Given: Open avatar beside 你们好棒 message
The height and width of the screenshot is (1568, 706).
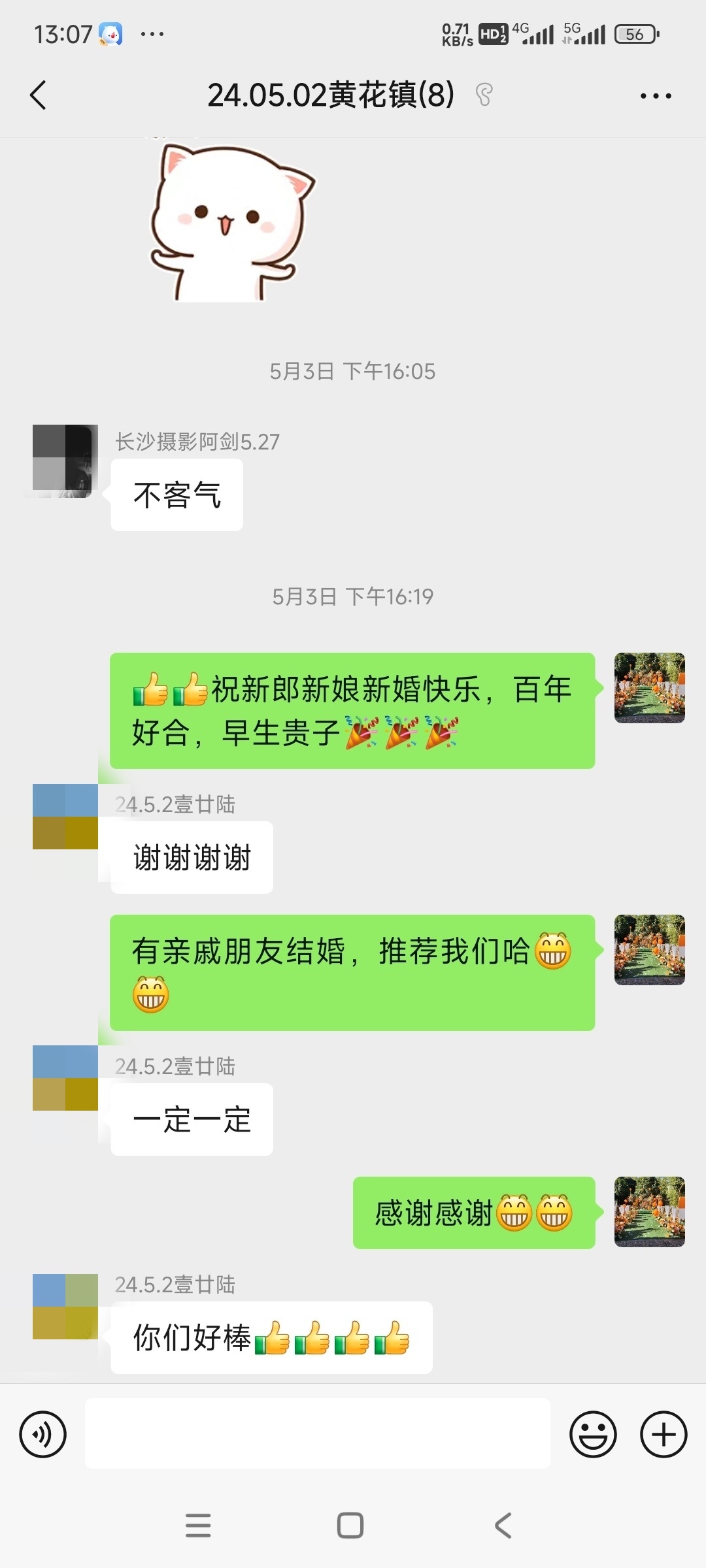Looking at the screenshot, I should pos(65,1306).
